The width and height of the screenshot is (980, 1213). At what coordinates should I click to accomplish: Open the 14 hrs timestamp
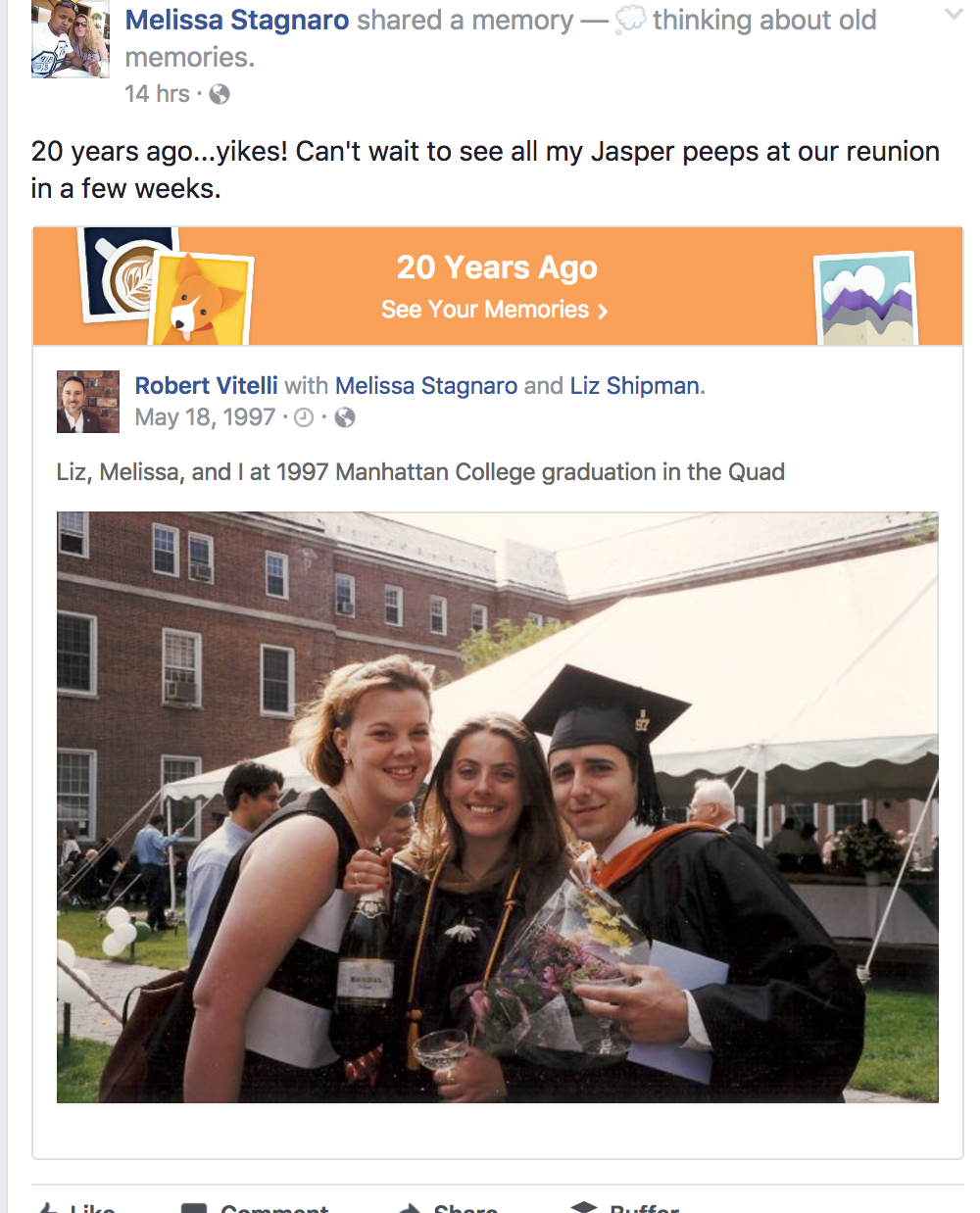click(157, 94)
